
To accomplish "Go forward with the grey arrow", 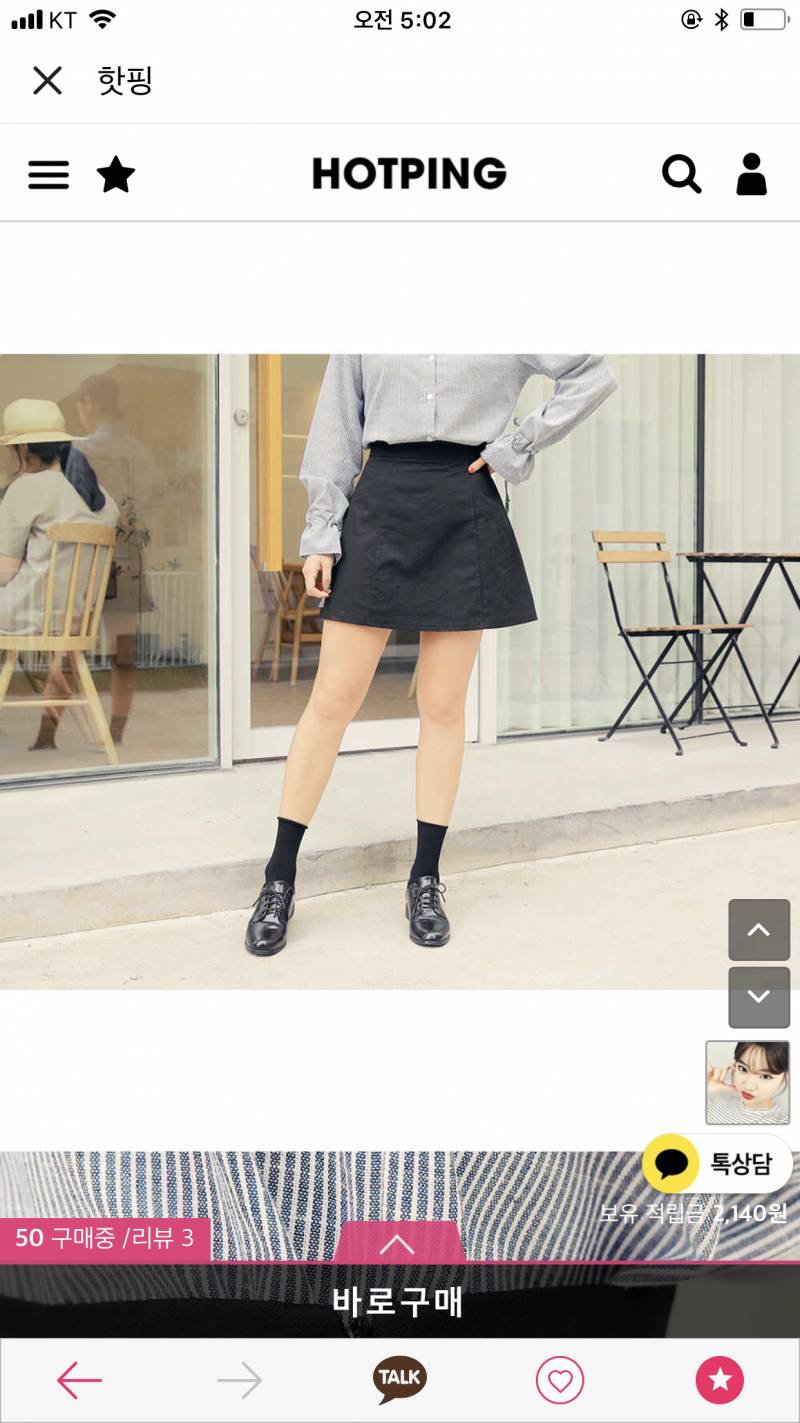I will [240, 1381].
